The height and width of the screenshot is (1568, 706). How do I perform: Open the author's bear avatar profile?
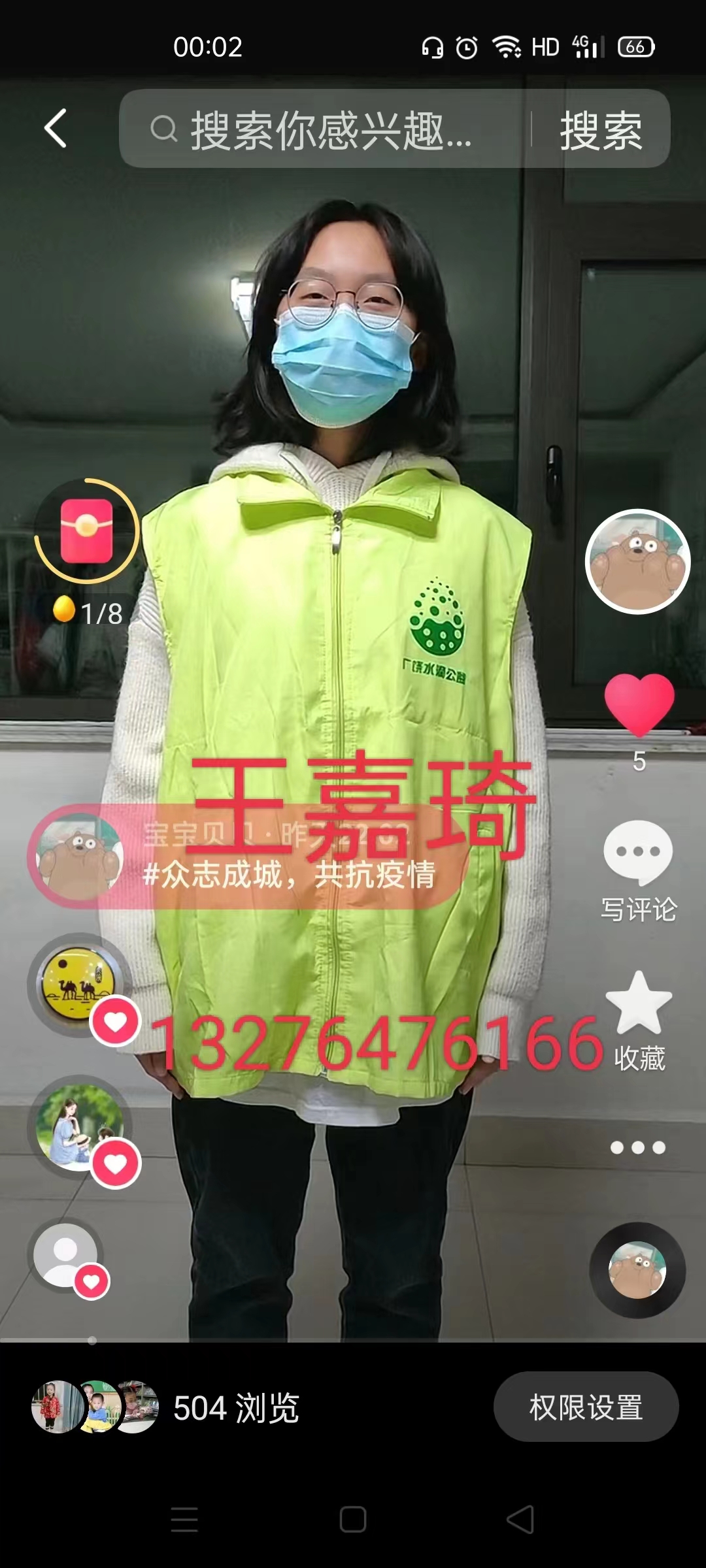point(637,562)
